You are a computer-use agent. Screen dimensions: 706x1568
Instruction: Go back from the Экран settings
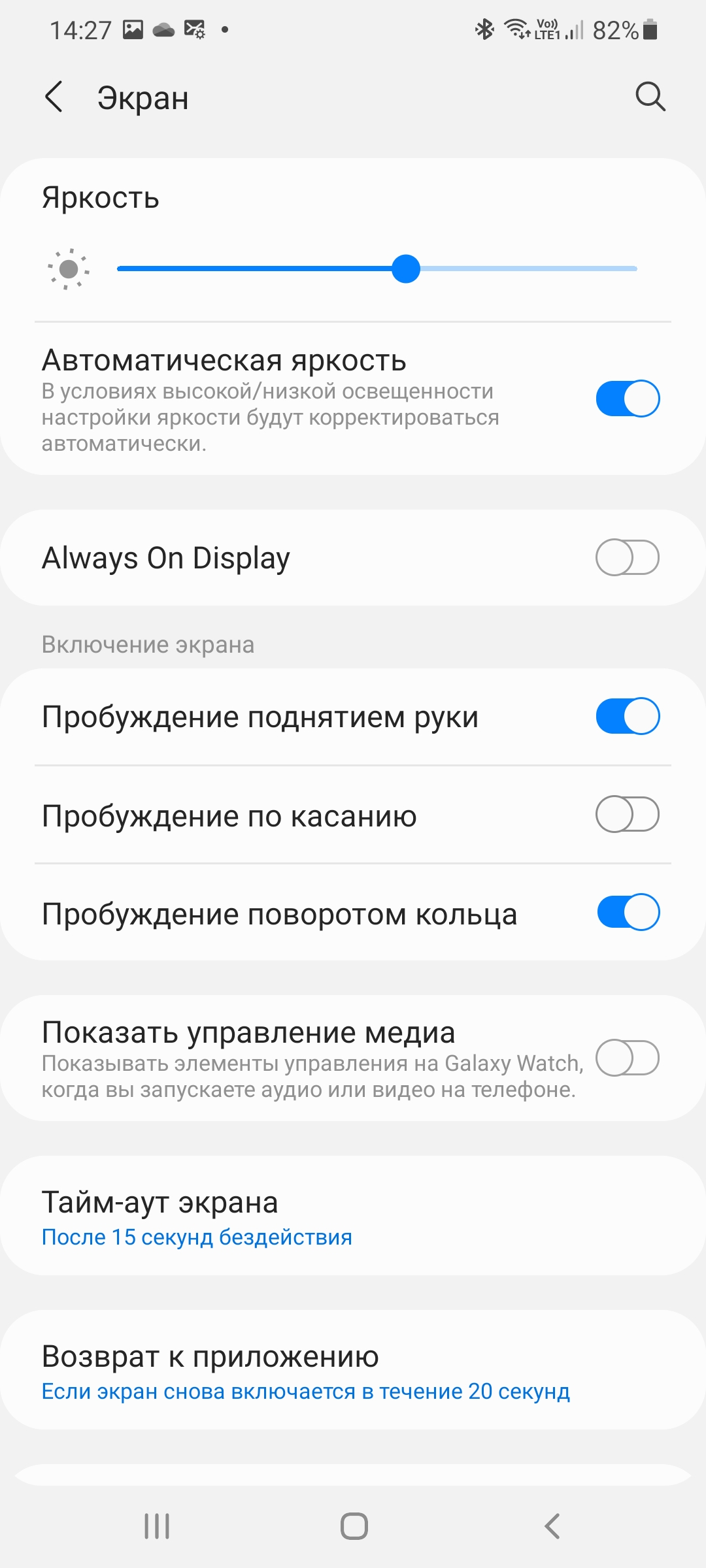pos(54,97)
